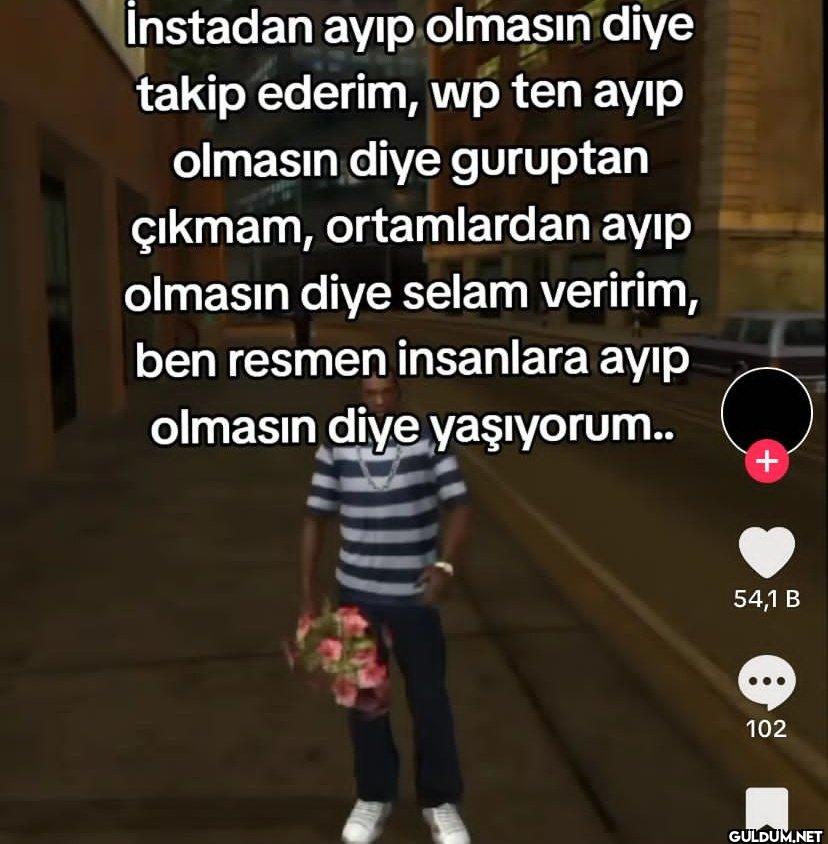Follow the creator with the red plus
The width and height of the screenshot is (828, 844).
pos(767,461)
